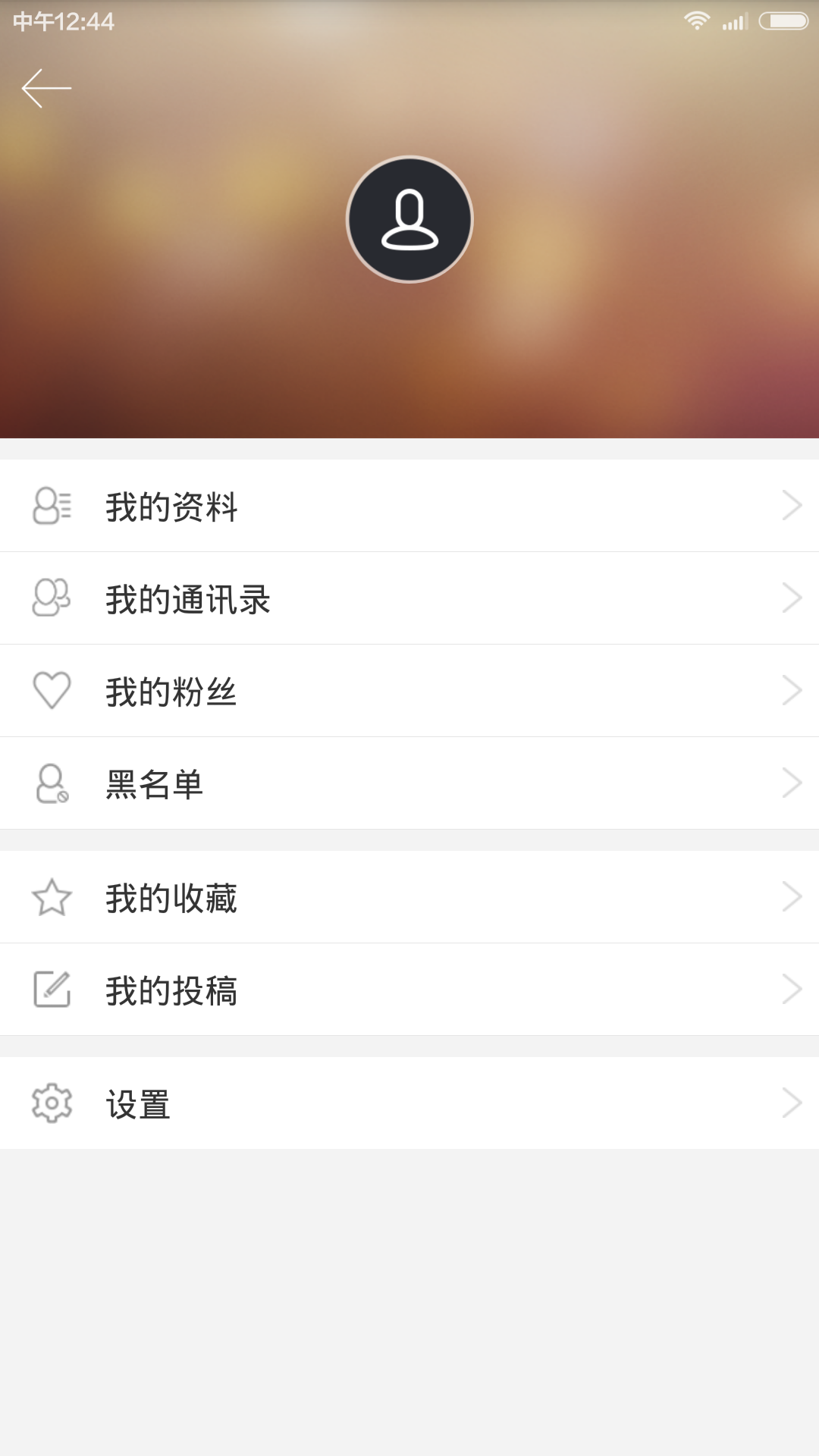Tap the profile avatar picture
Viewport: 819px width, 1456px height.
pos(409,219)
